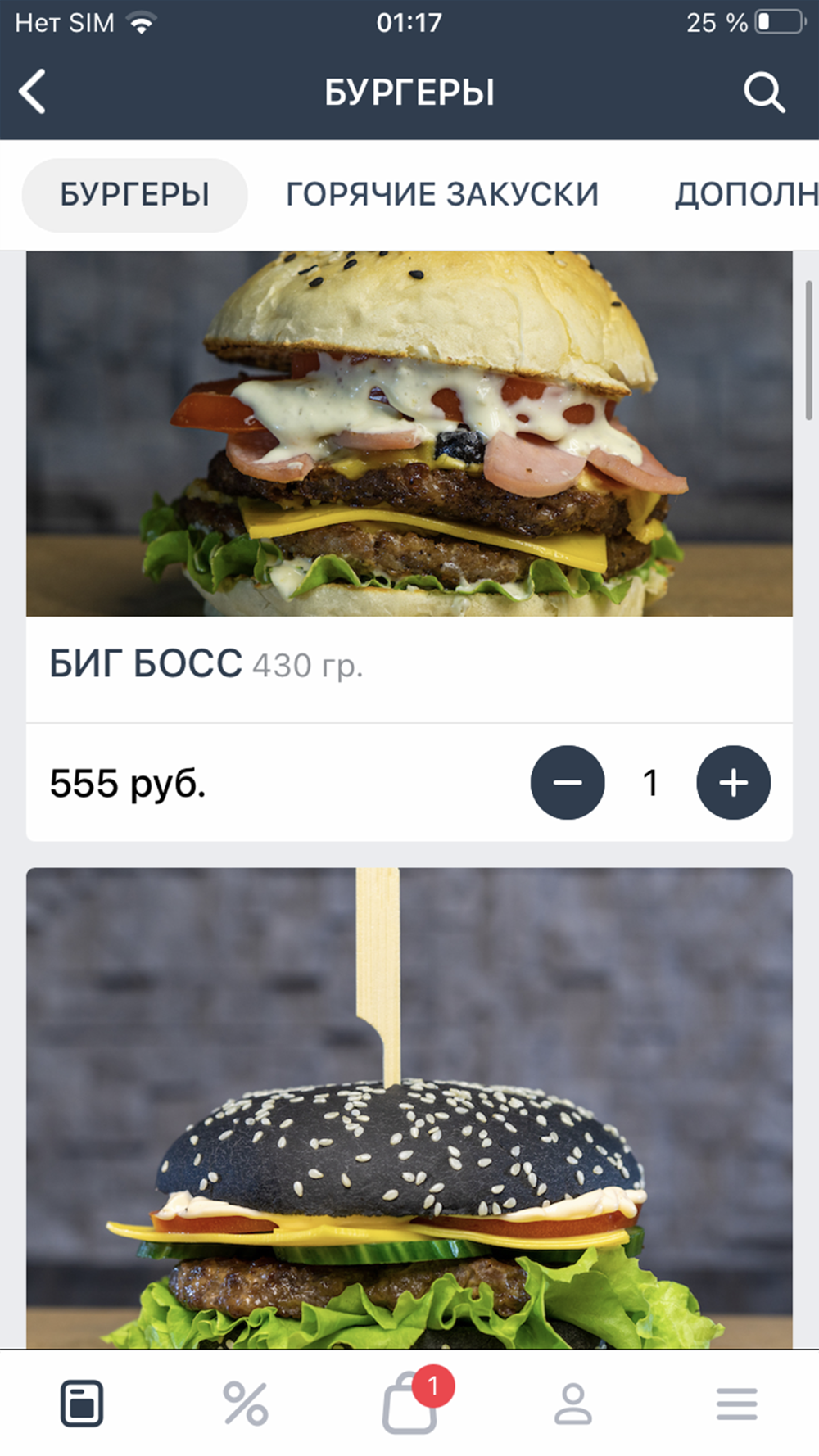
Task: Open the menu catalog tab
Action: (x=82, y=1404)
